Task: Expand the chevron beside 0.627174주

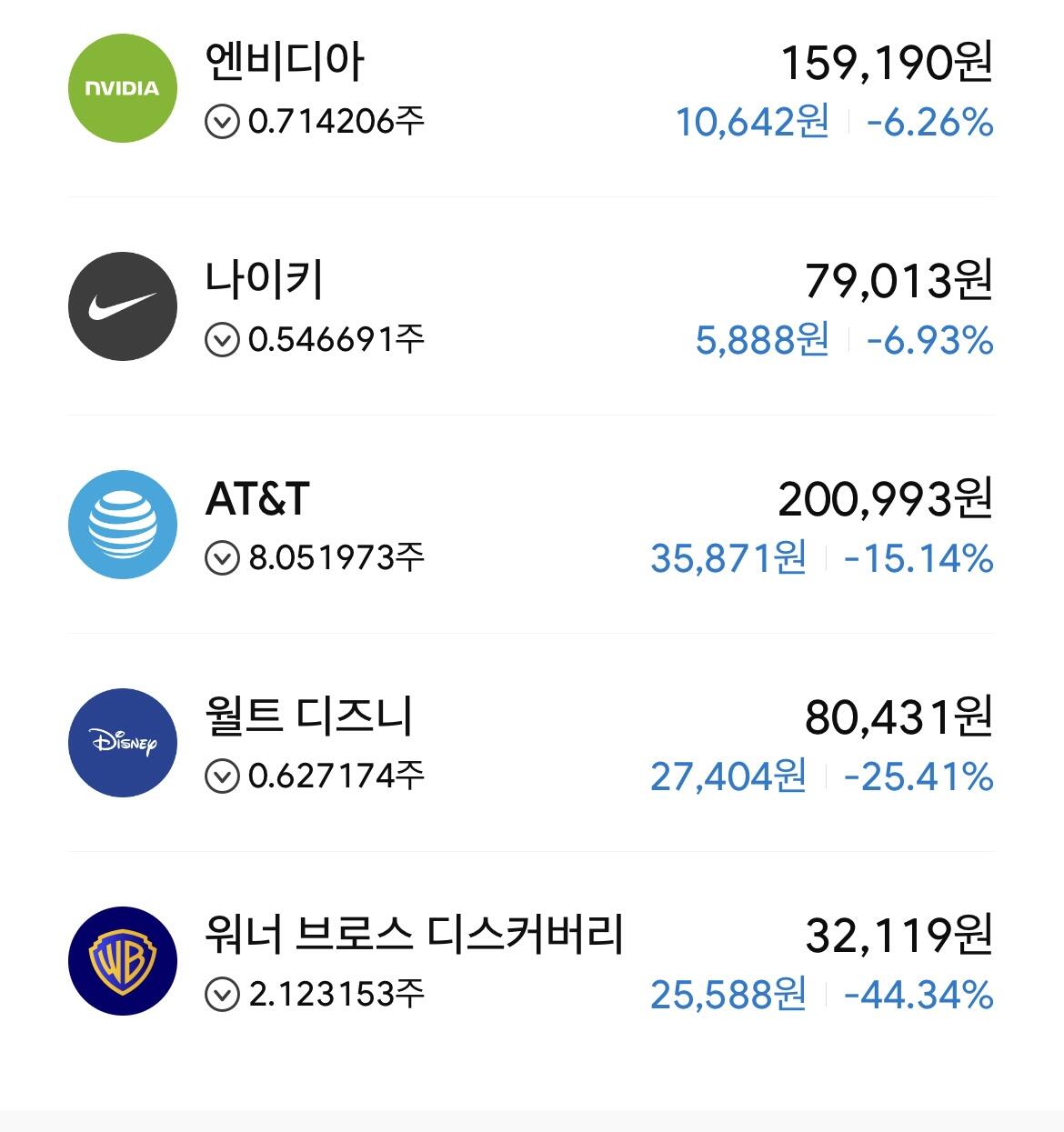Action: (222, 776)
